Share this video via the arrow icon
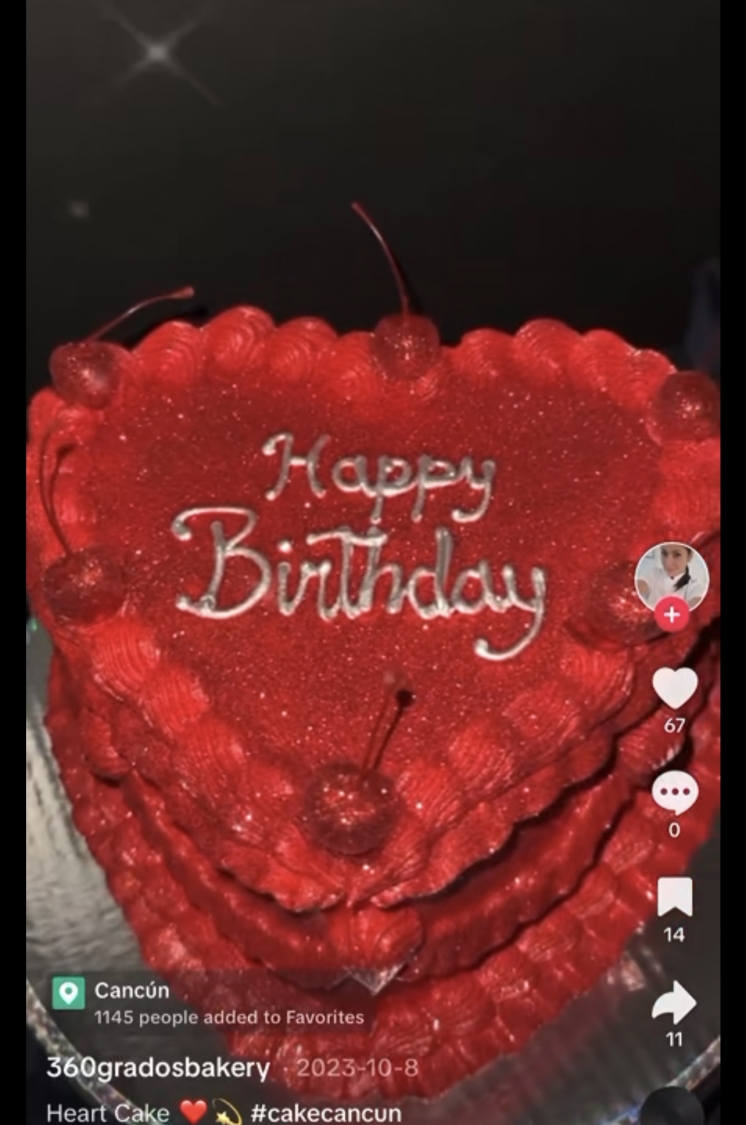746x1125 pixels. (x=674, y=1002)
